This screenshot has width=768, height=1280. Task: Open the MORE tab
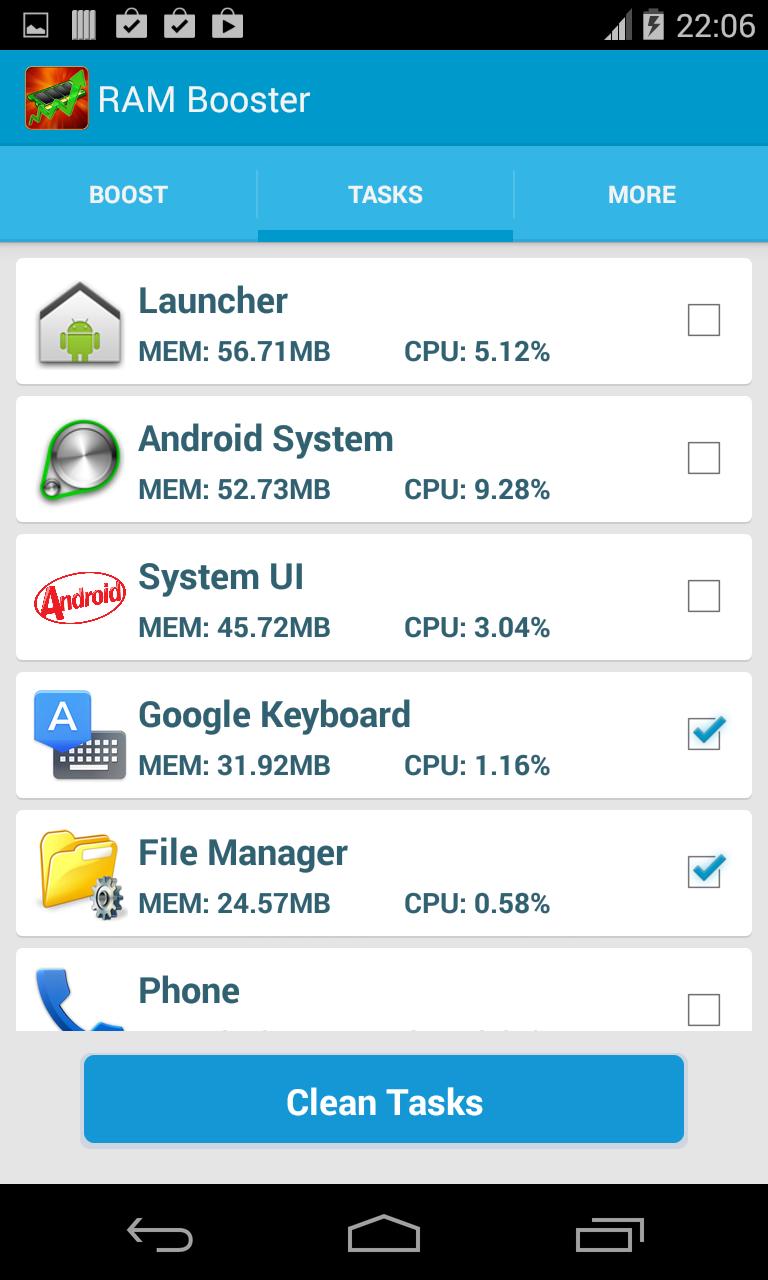point(641,194)
